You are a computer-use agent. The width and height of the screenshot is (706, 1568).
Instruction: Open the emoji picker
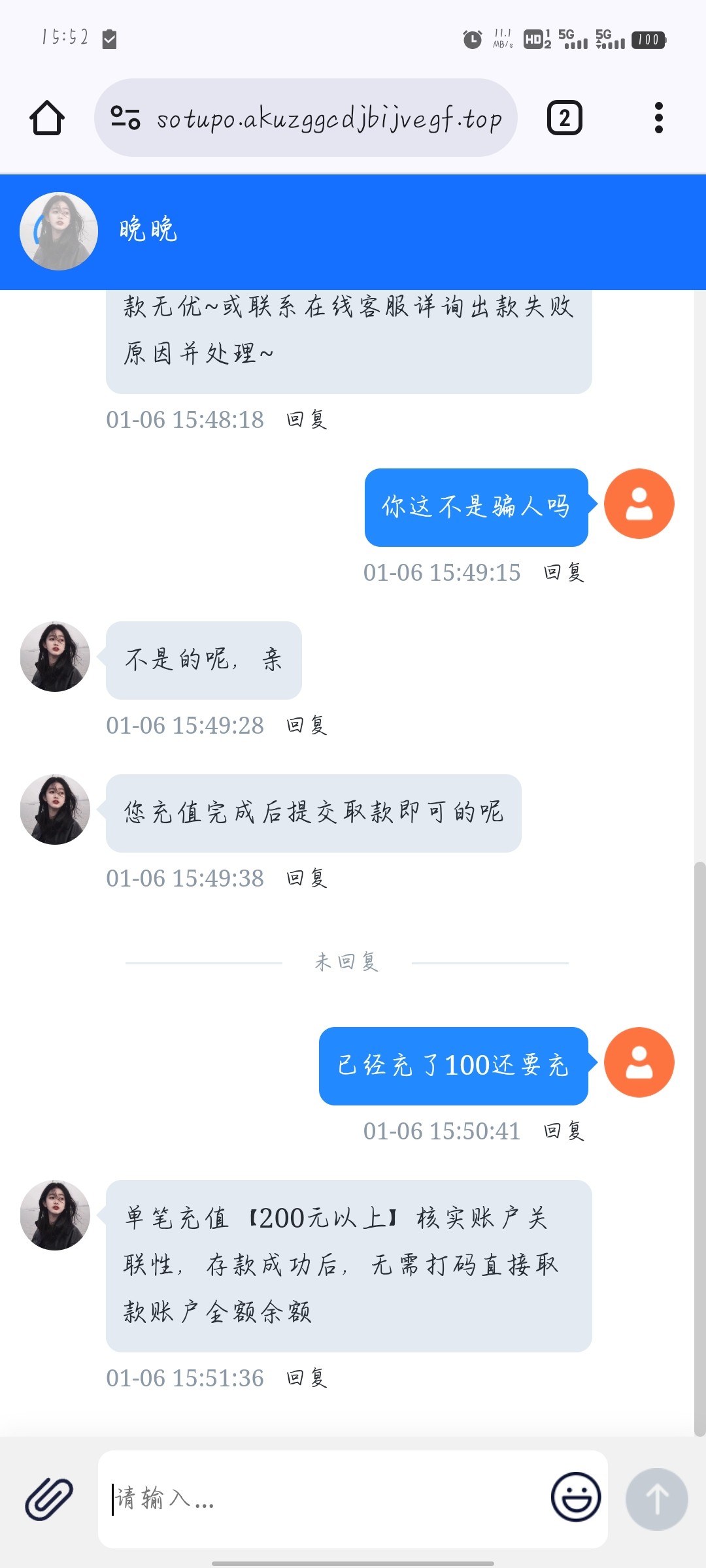pyautogui.click(x=576, y=1497)
